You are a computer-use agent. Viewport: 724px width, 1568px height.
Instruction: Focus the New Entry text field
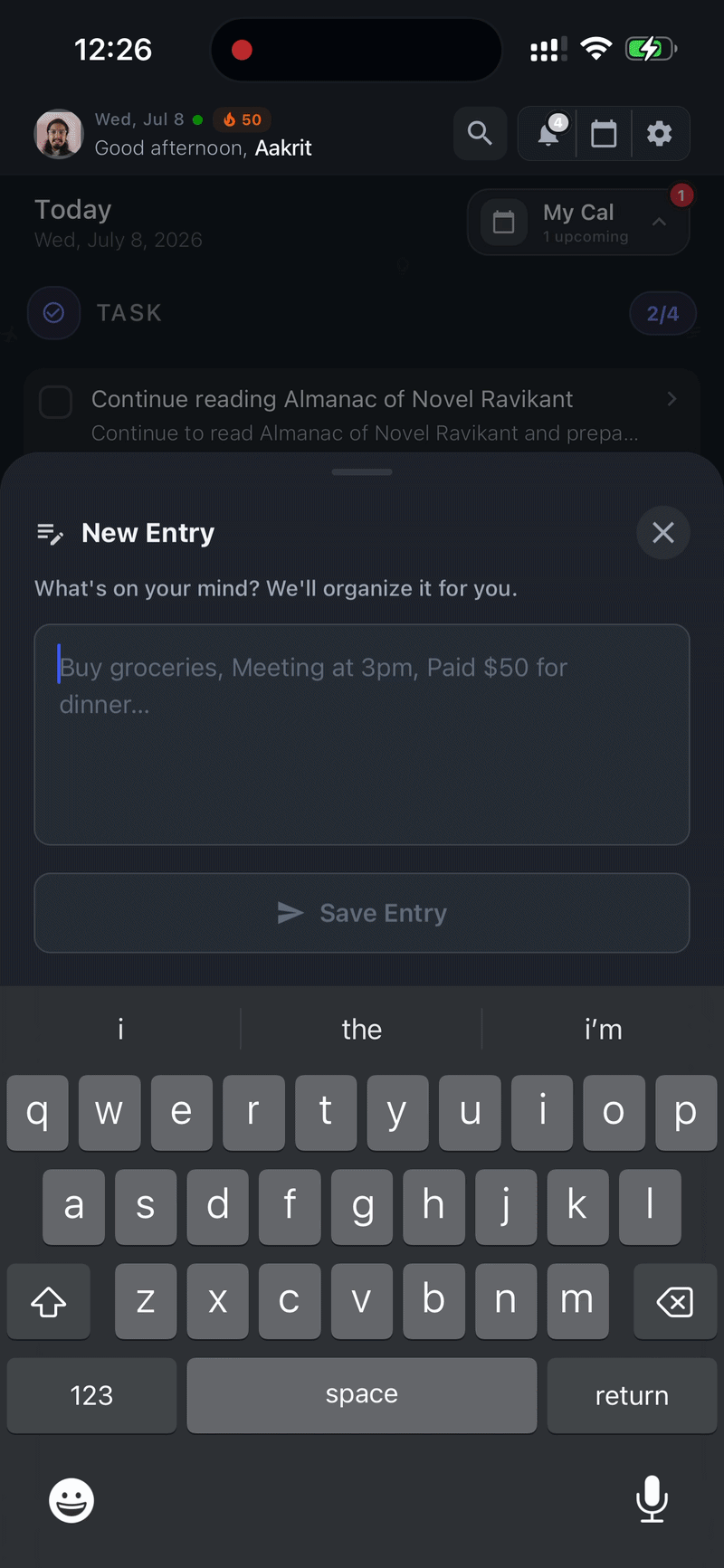362,735
